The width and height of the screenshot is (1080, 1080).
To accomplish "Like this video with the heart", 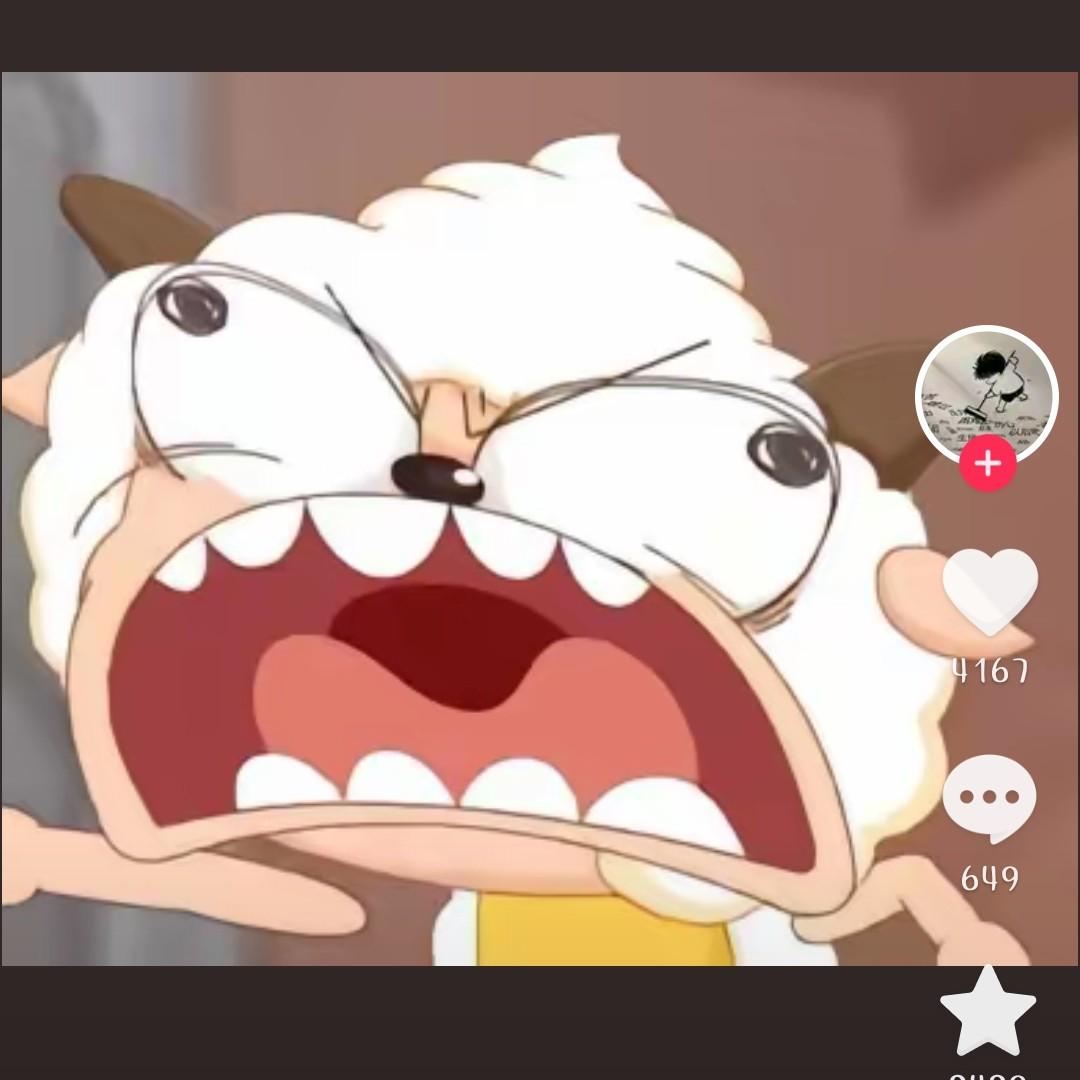I will pyautogui.click(x=990, y=592).
